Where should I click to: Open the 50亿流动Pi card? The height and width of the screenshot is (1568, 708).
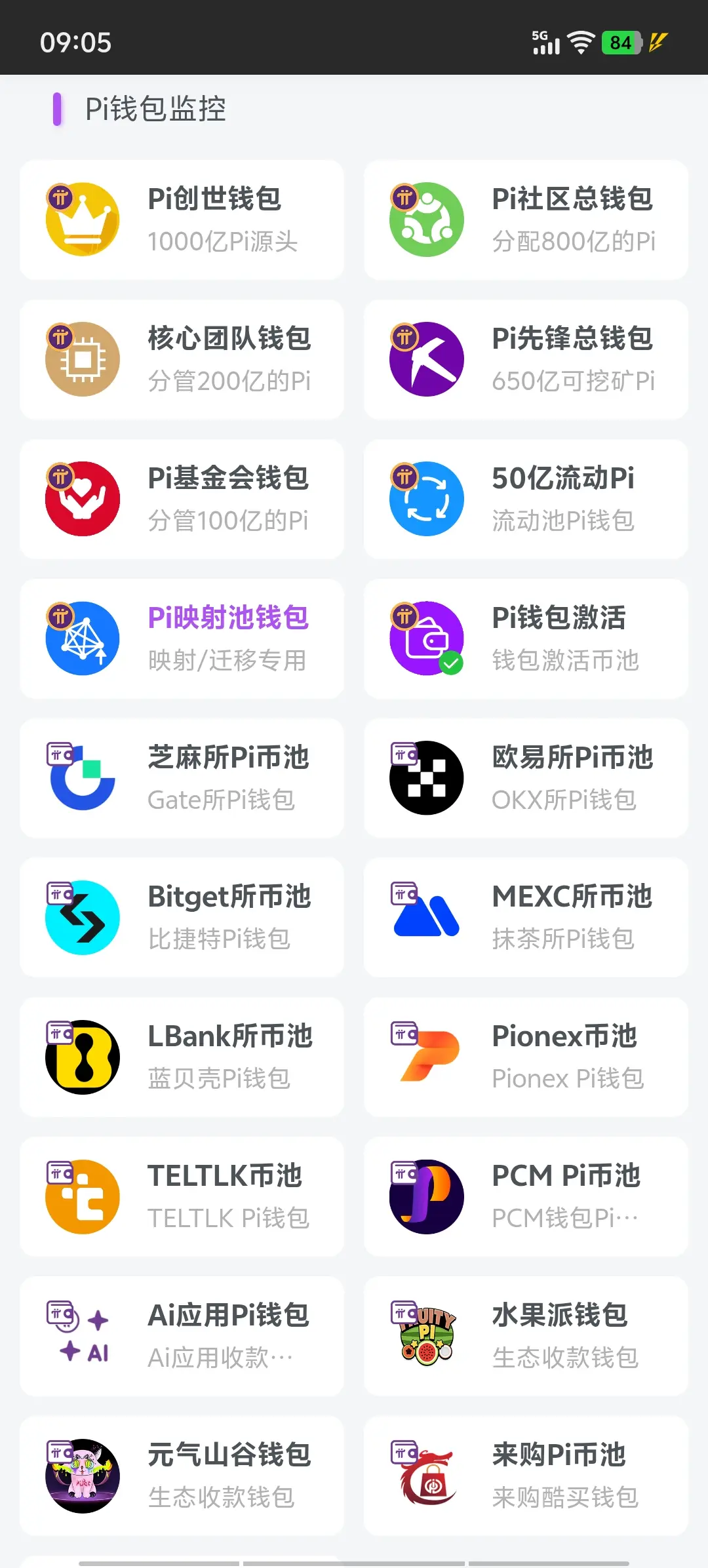(x=526, y=499)
